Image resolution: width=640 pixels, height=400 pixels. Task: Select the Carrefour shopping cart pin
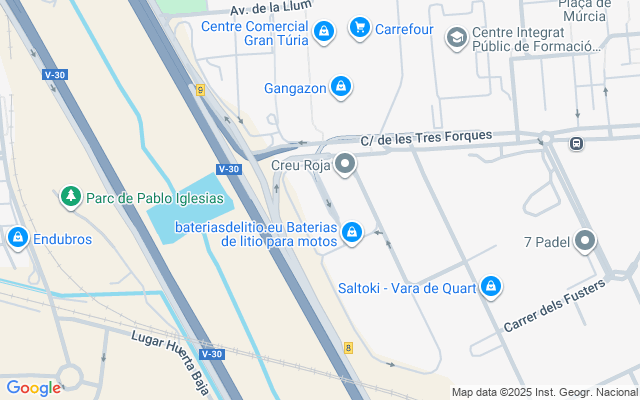point(360,28)
